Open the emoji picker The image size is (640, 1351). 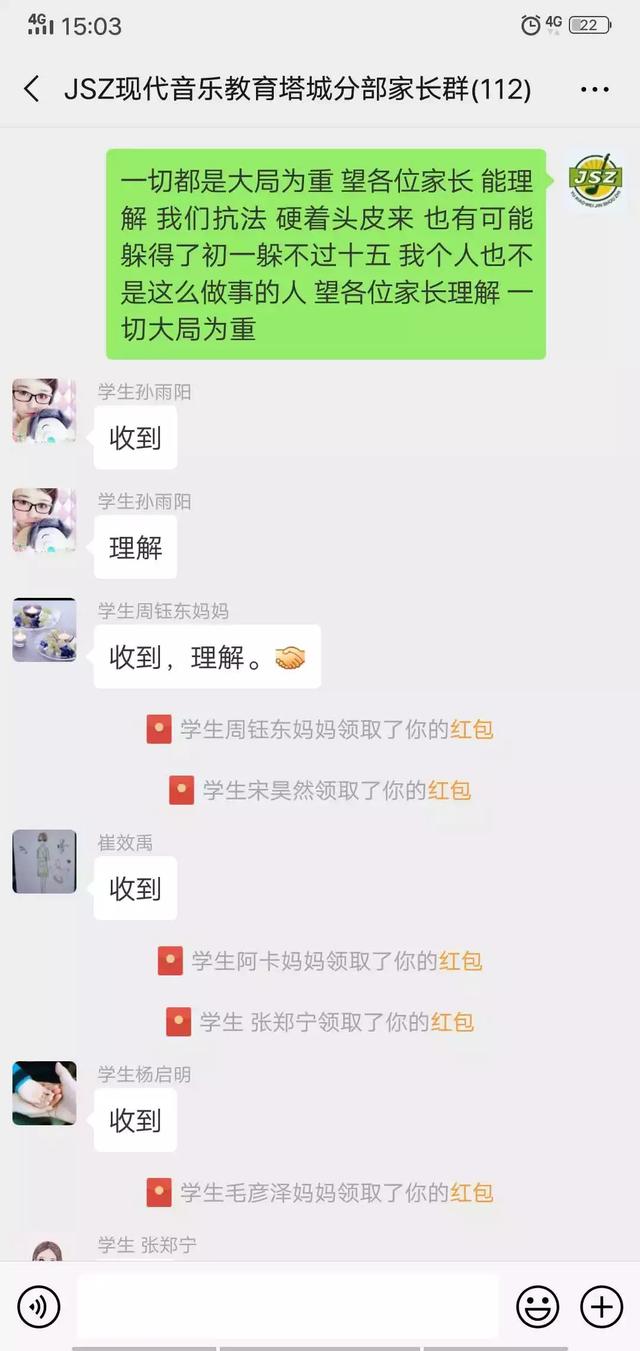point(537,1306)
